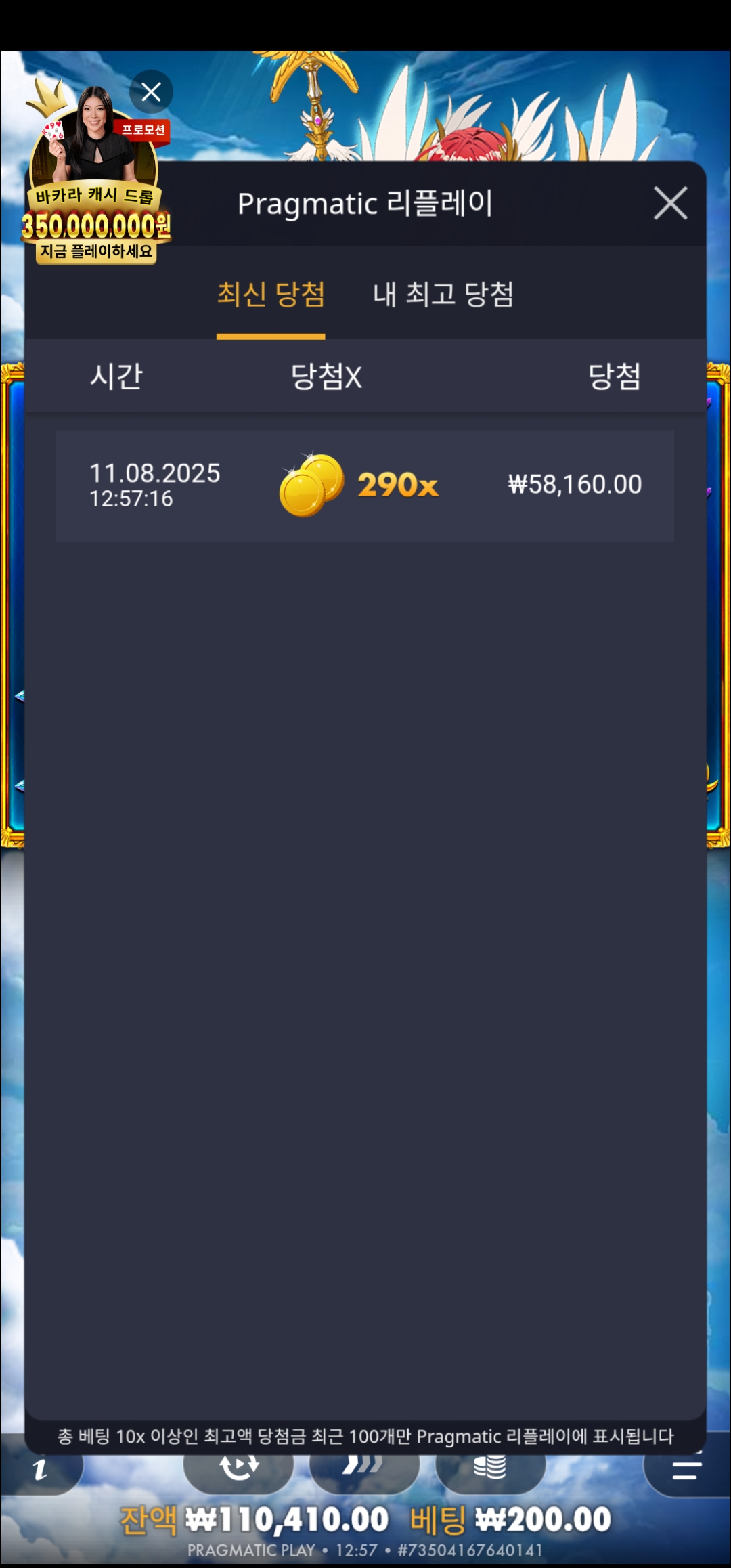Play the 290x win replay from 12:57:16
The width and height of the screenshot is (731, 1568).
point(365,485)
